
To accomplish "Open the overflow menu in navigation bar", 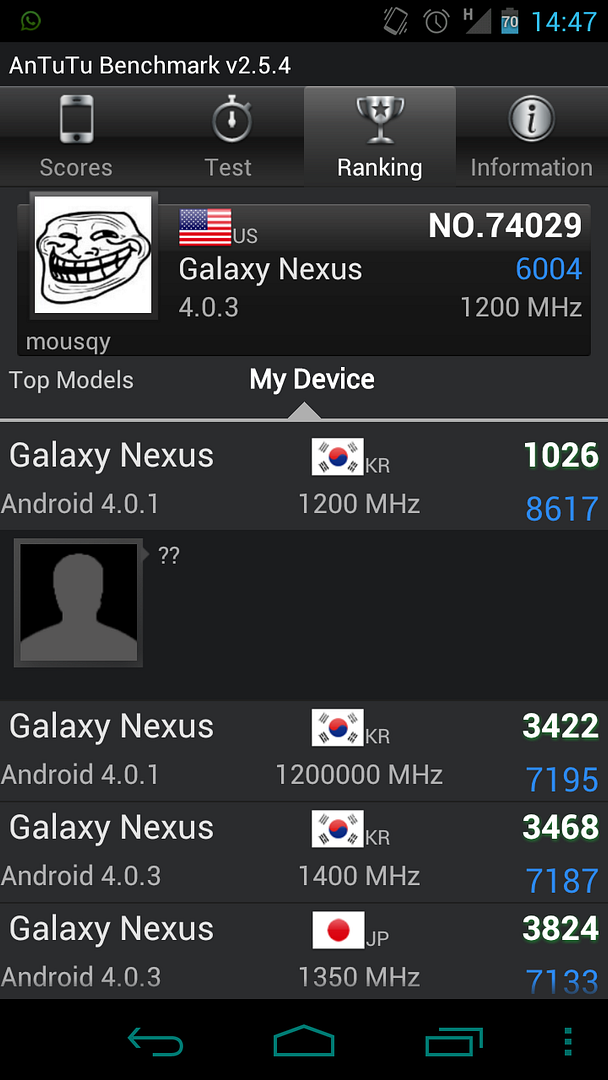I will [x=567, y=1041].
